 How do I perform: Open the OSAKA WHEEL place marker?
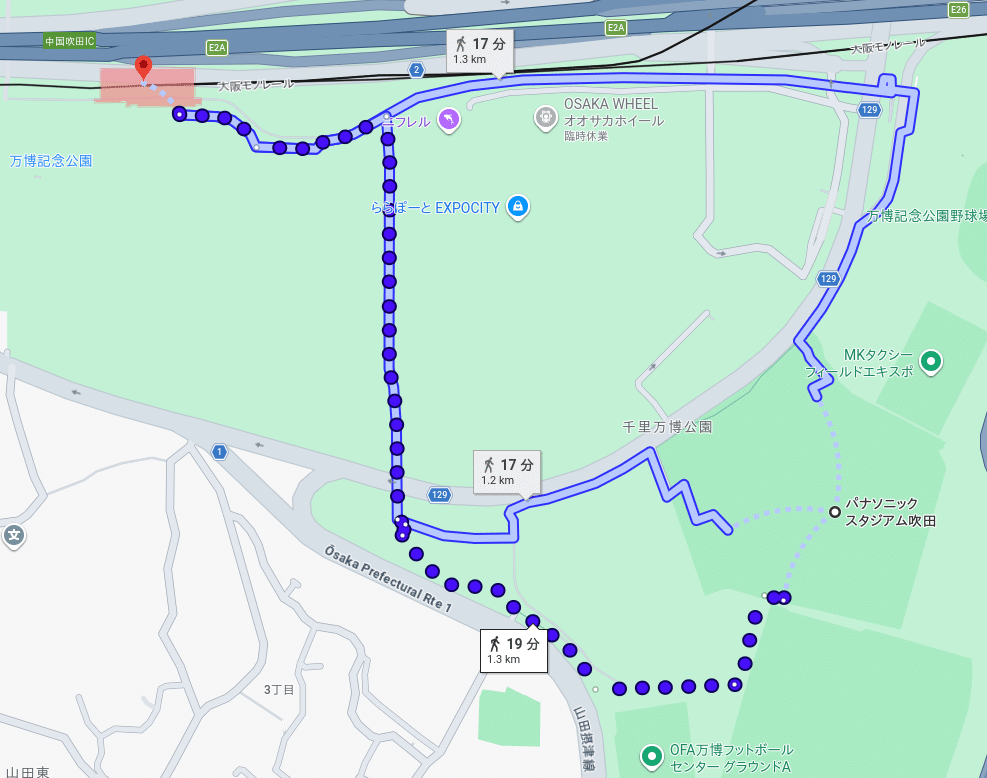point(545,118)
